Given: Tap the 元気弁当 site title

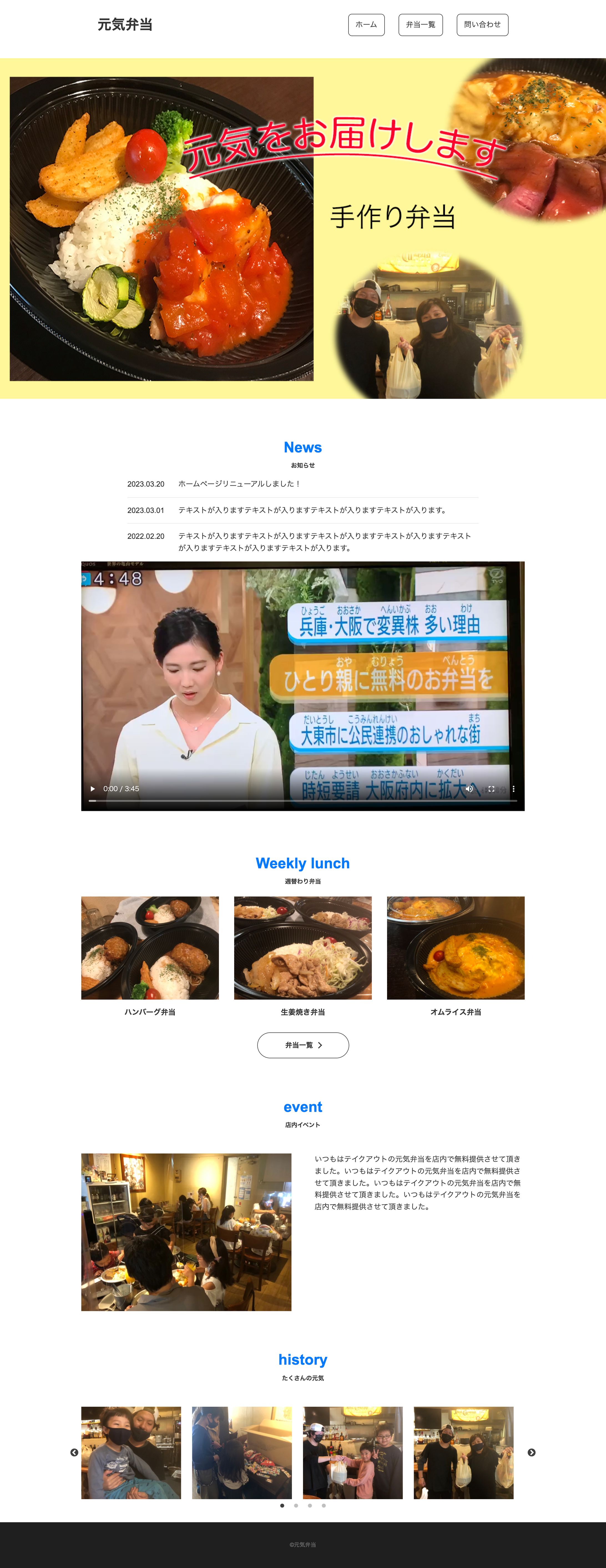Looking at the screenshot, I should (x=125, y=25).
